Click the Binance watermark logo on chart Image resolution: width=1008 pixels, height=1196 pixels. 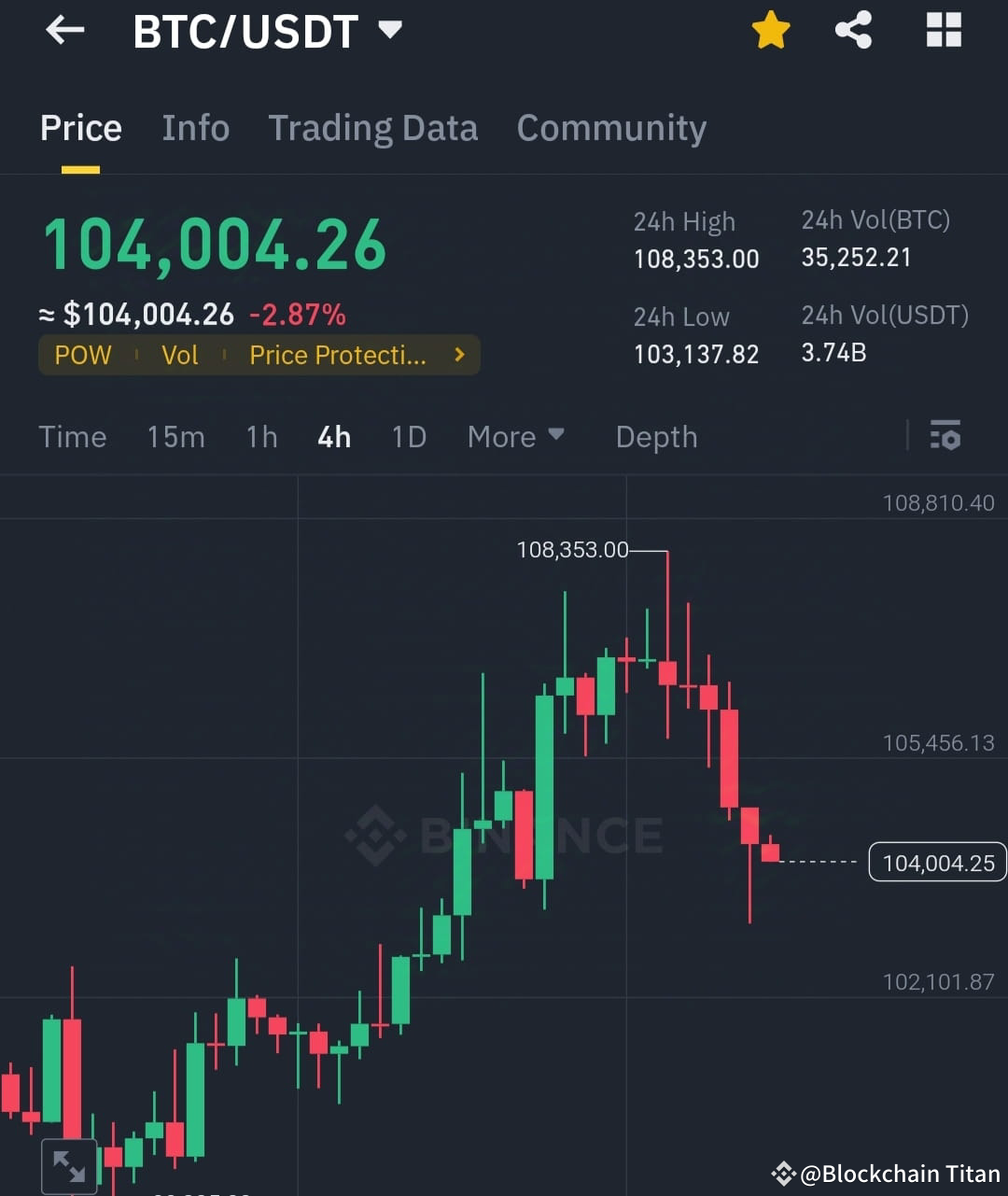504,836
